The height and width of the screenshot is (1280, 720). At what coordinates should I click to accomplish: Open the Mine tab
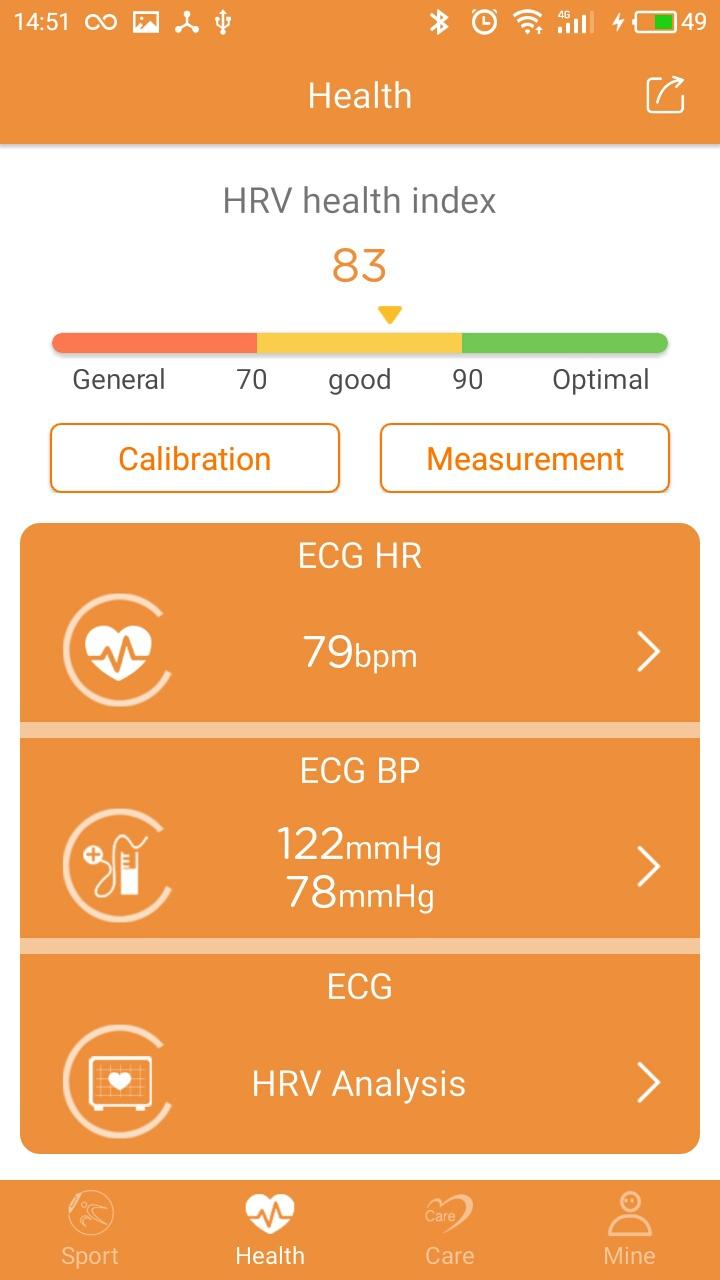coord(630,1228)
